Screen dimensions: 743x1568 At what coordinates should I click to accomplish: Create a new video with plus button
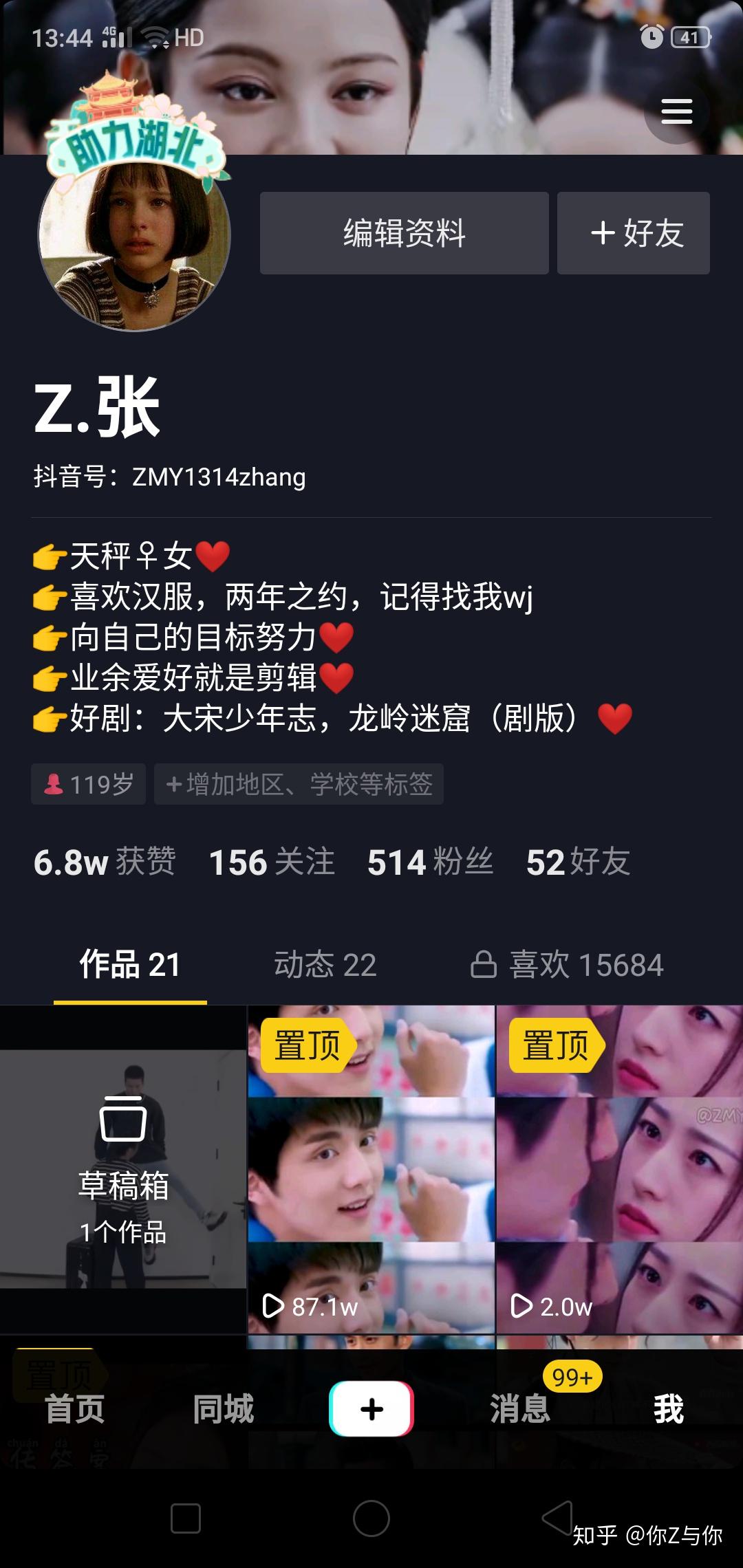coord(371,1408)
